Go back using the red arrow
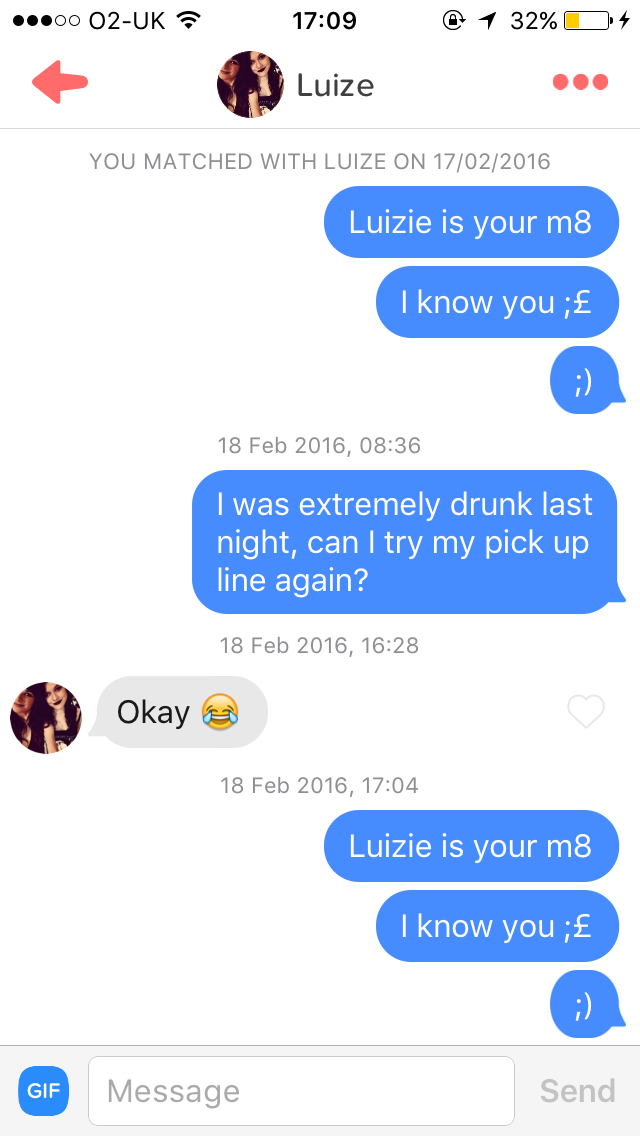This screenshot has height=1136, width=640. (59, 83)
